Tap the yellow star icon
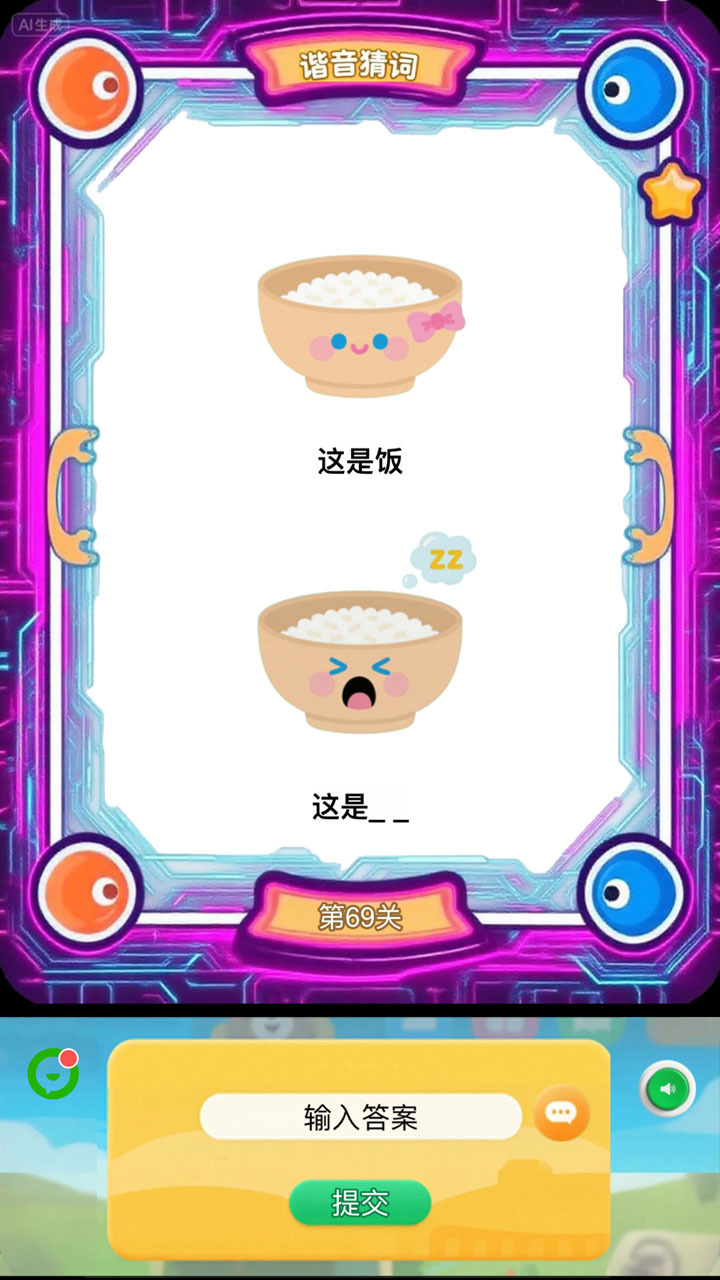The height and width of the screenshot is (1280, 720). pyautogui.click(x=671, y=192)
